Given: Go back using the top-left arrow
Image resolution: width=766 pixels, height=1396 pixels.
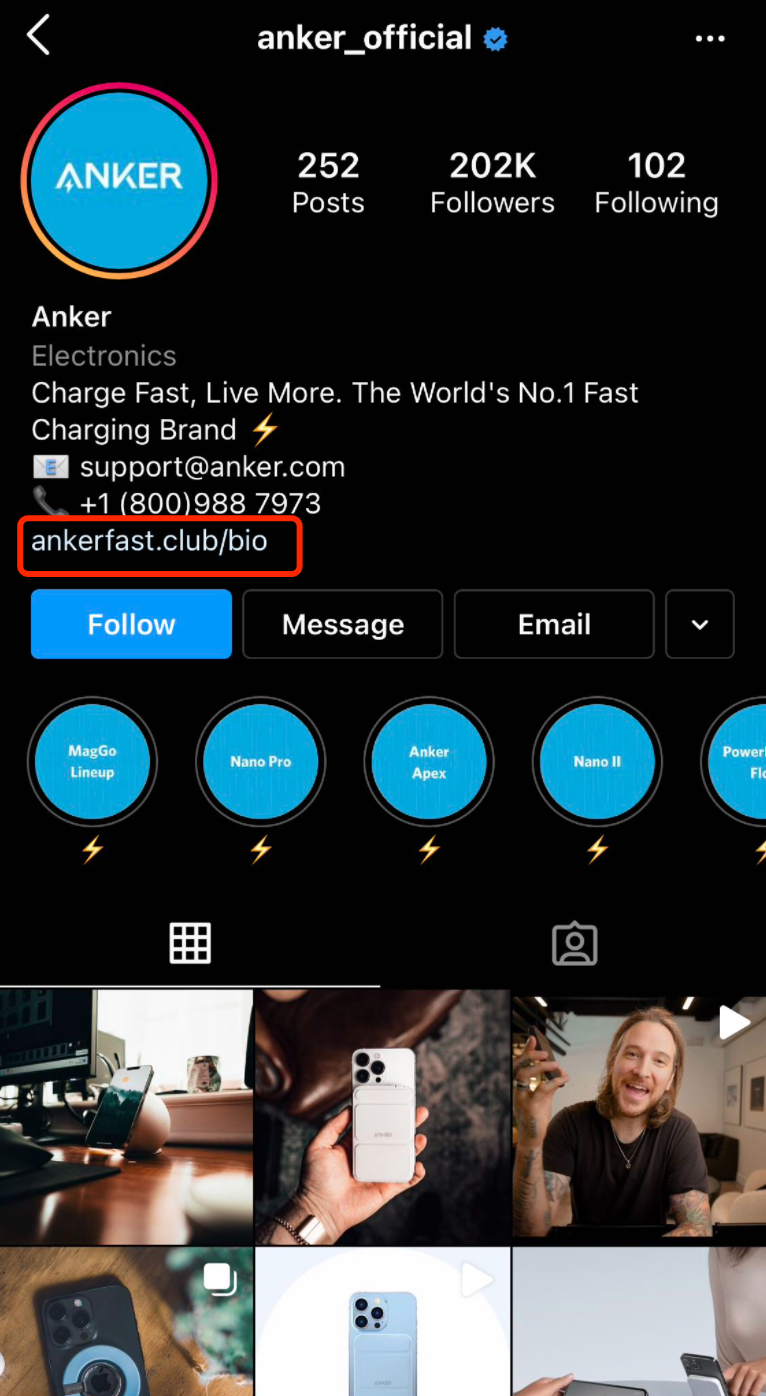Looking at the screenshot, I should point(38,36).
